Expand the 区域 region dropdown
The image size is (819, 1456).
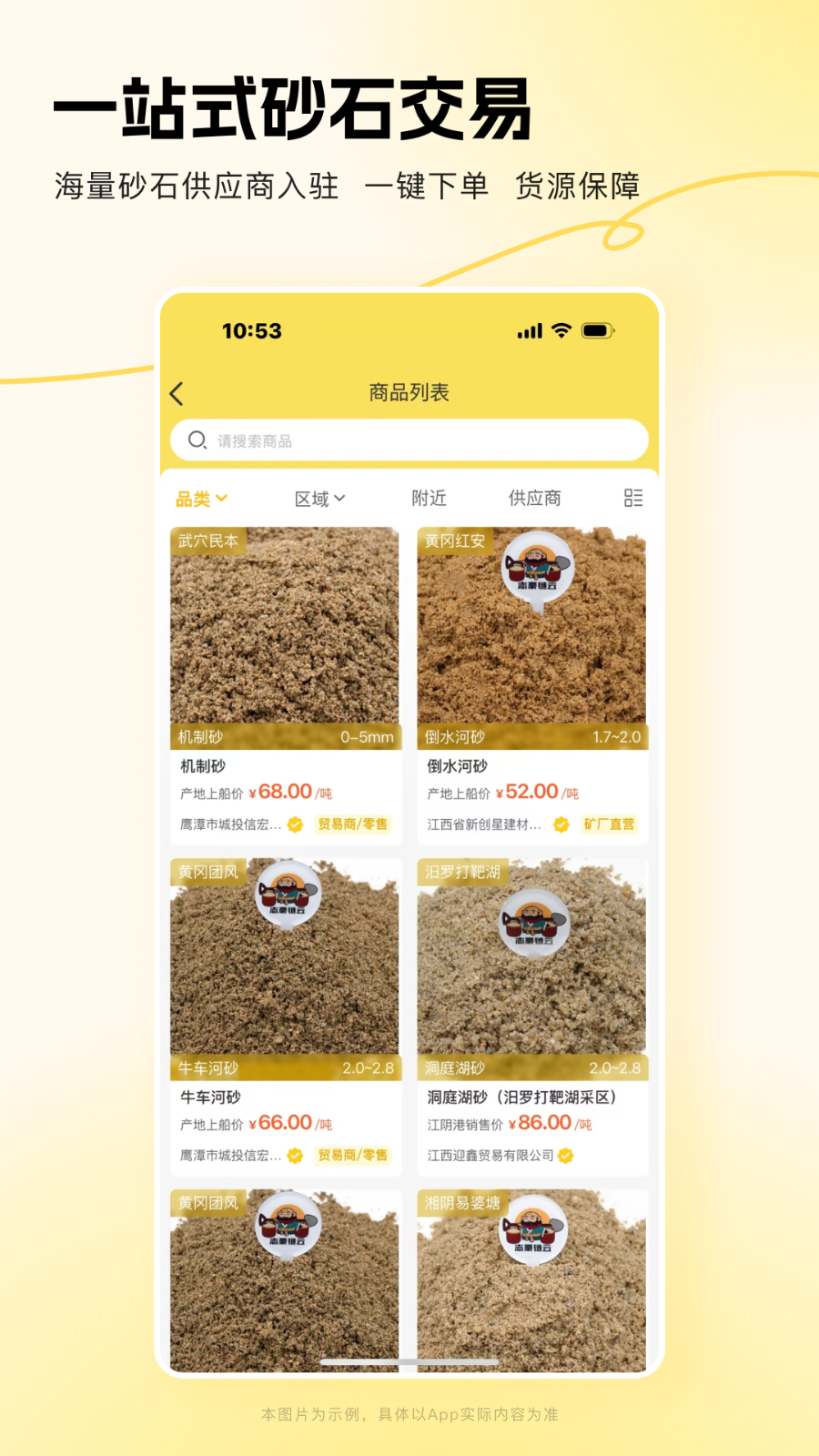318,498
